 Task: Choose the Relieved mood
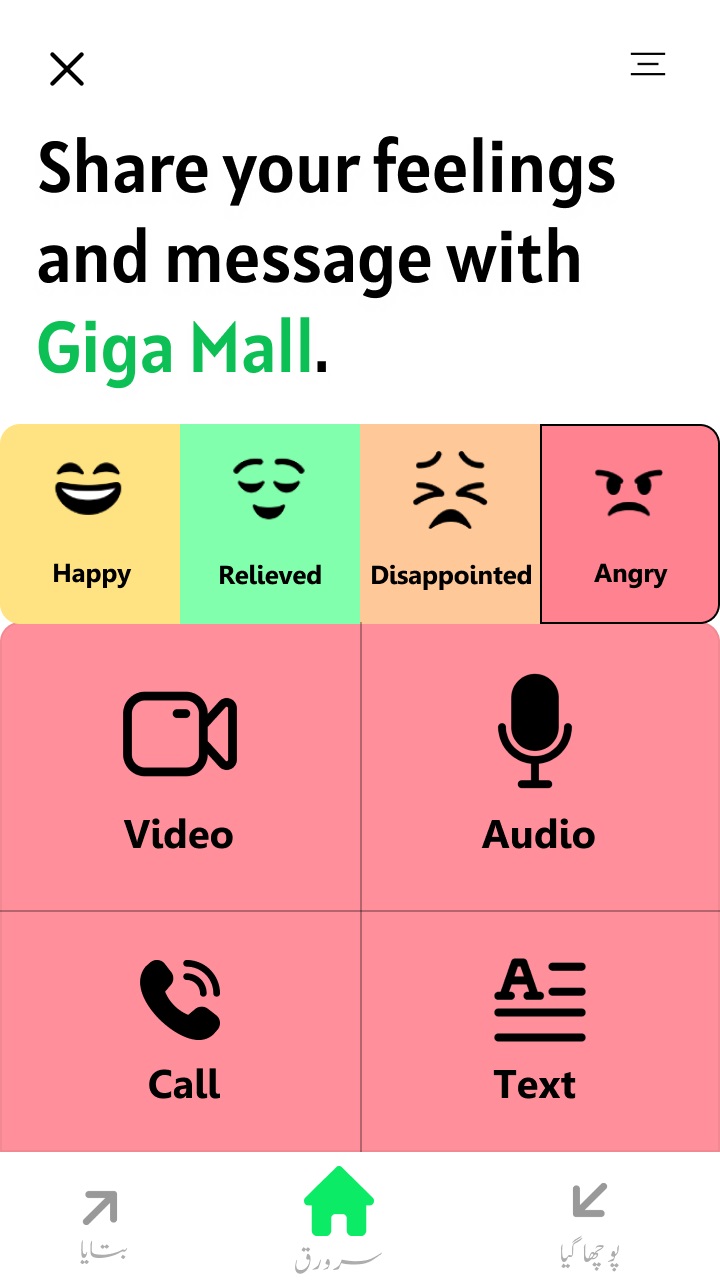click(270, 523)
